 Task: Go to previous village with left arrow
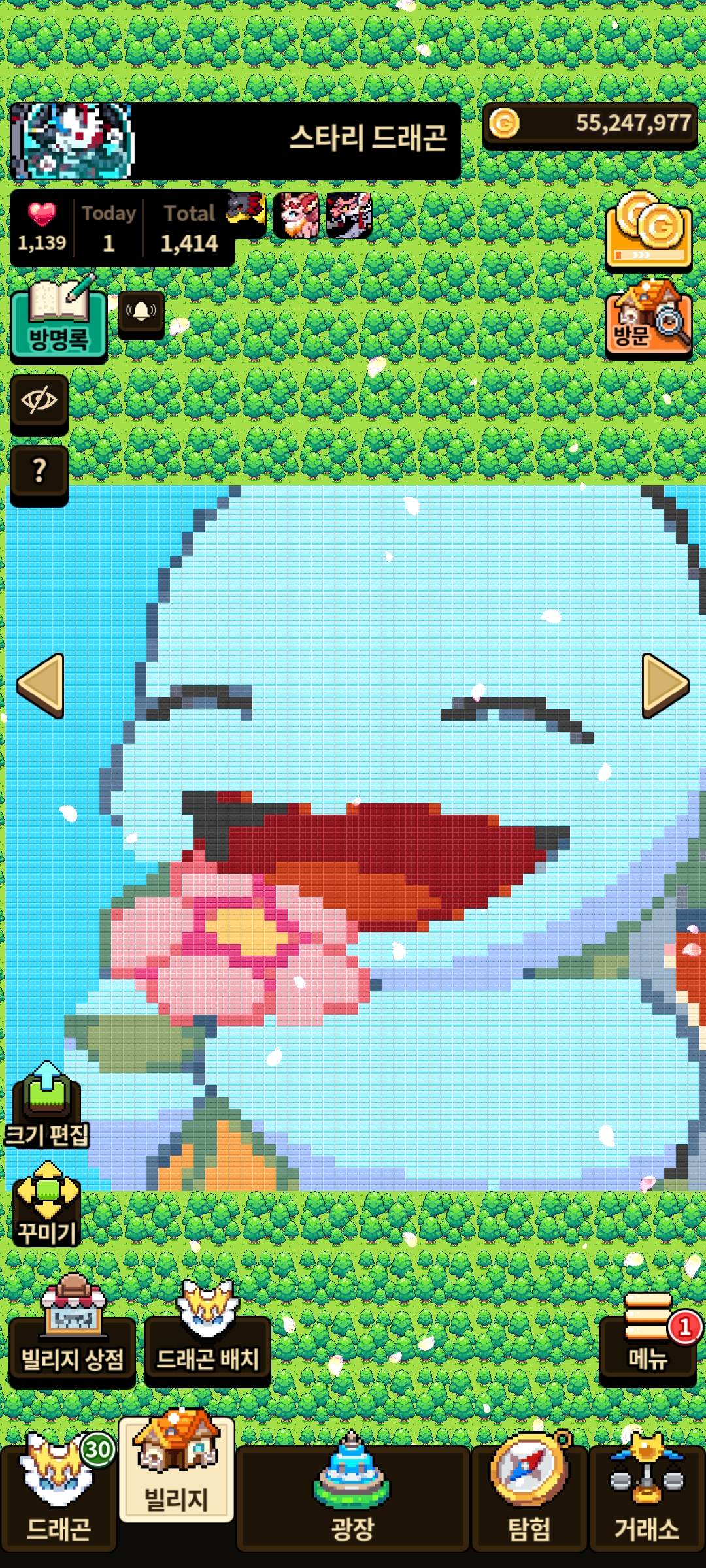coord(41,685)
